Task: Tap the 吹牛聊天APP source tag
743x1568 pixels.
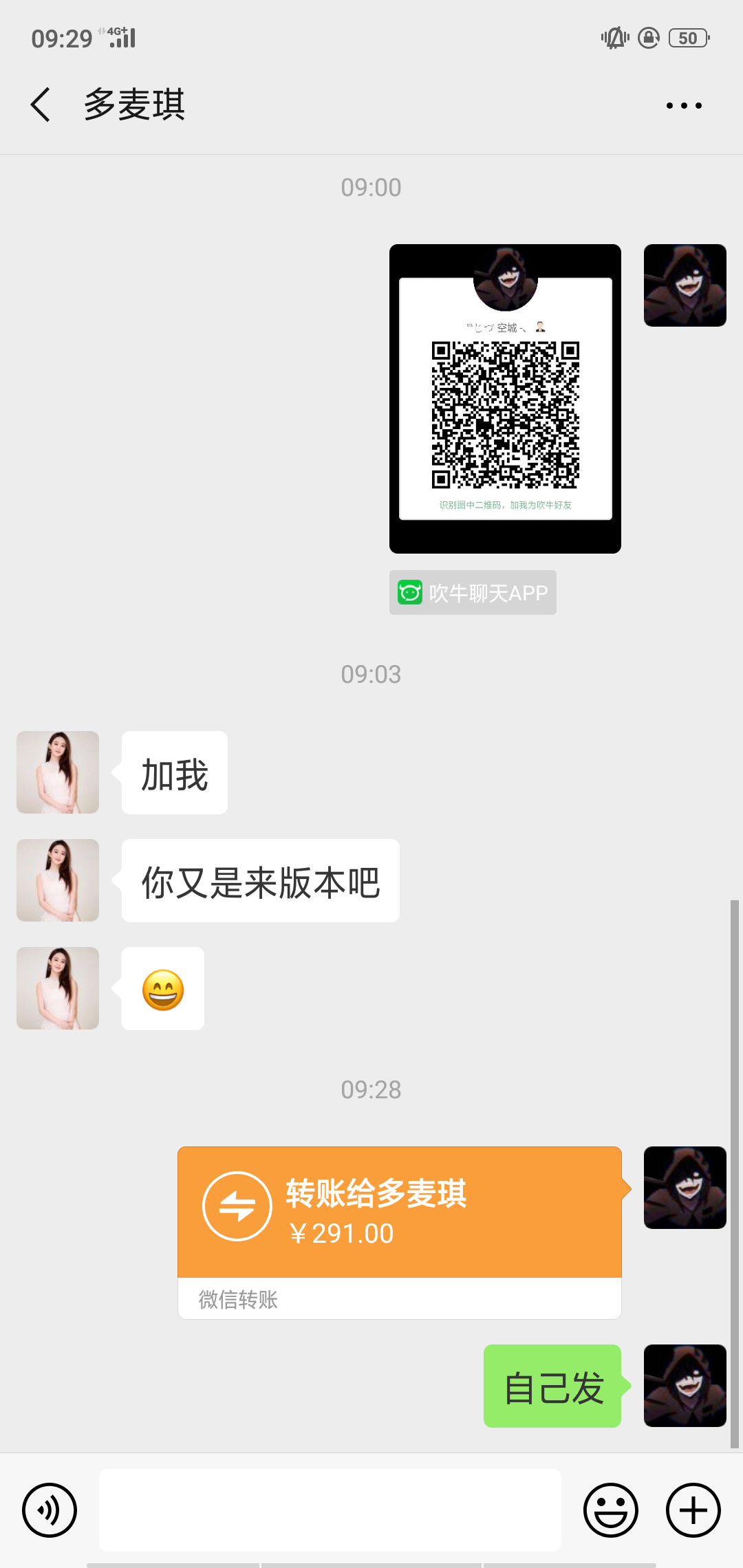Action: point(473,592)
